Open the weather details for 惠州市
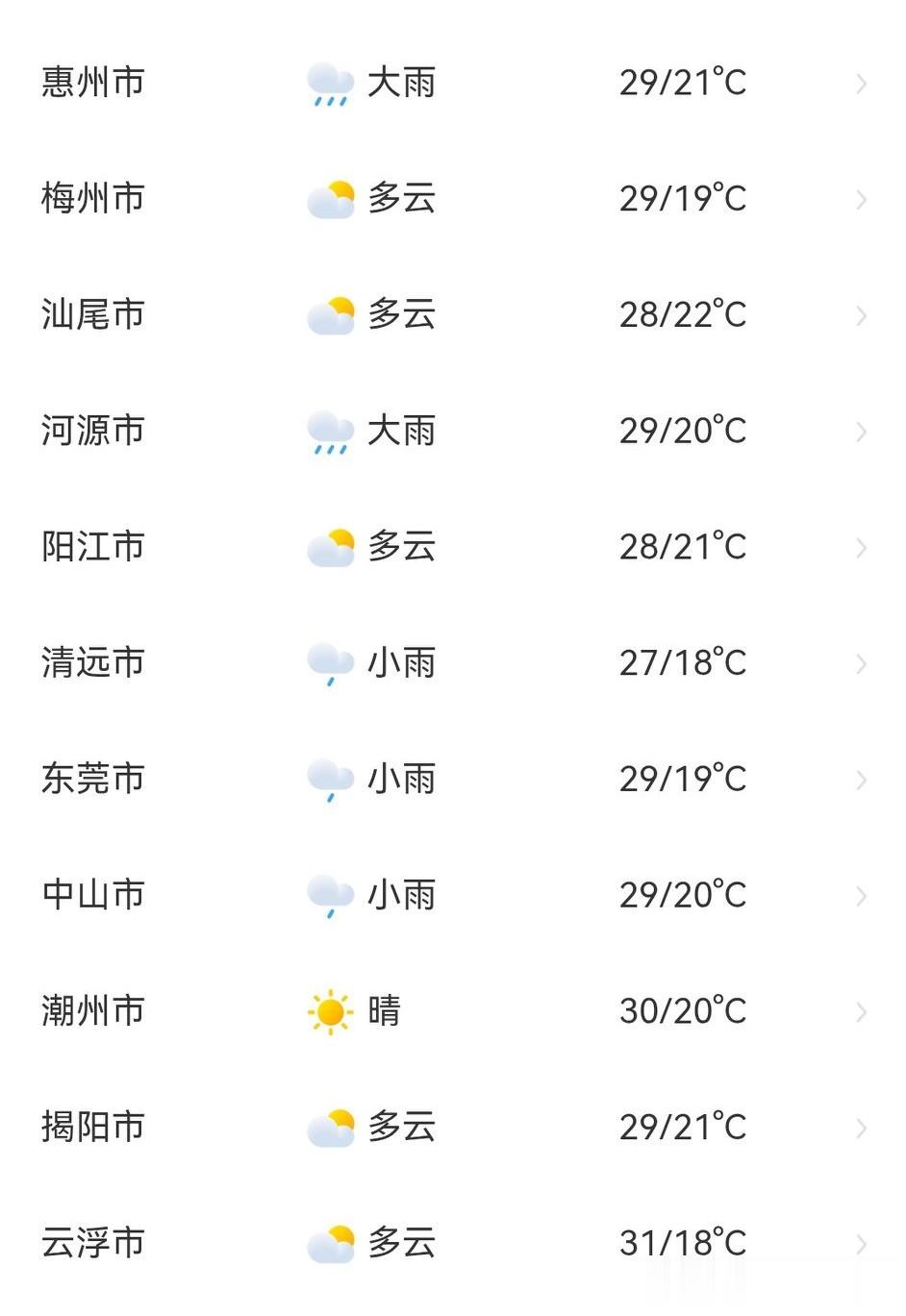906x1316 pixels. pos(453,84)
